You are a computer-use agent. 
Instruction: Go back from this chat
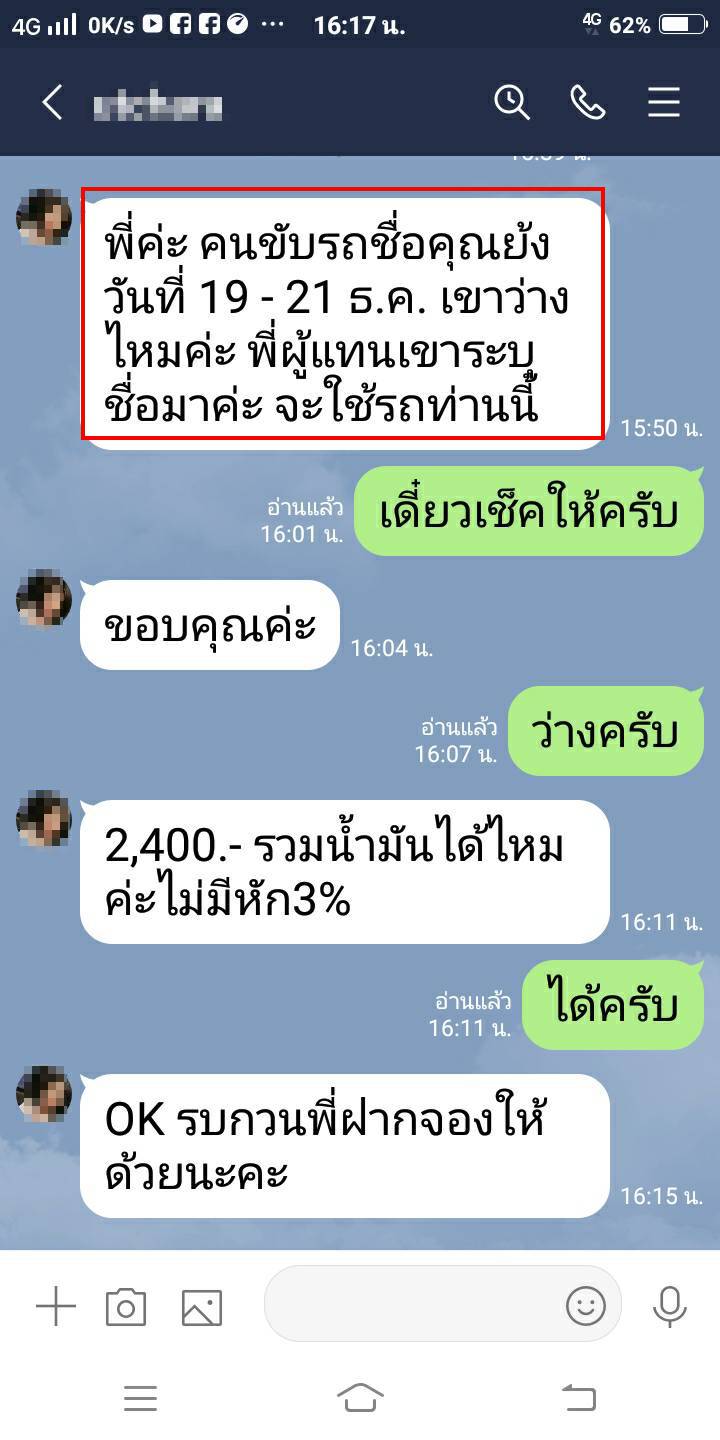tap(52, 102)
